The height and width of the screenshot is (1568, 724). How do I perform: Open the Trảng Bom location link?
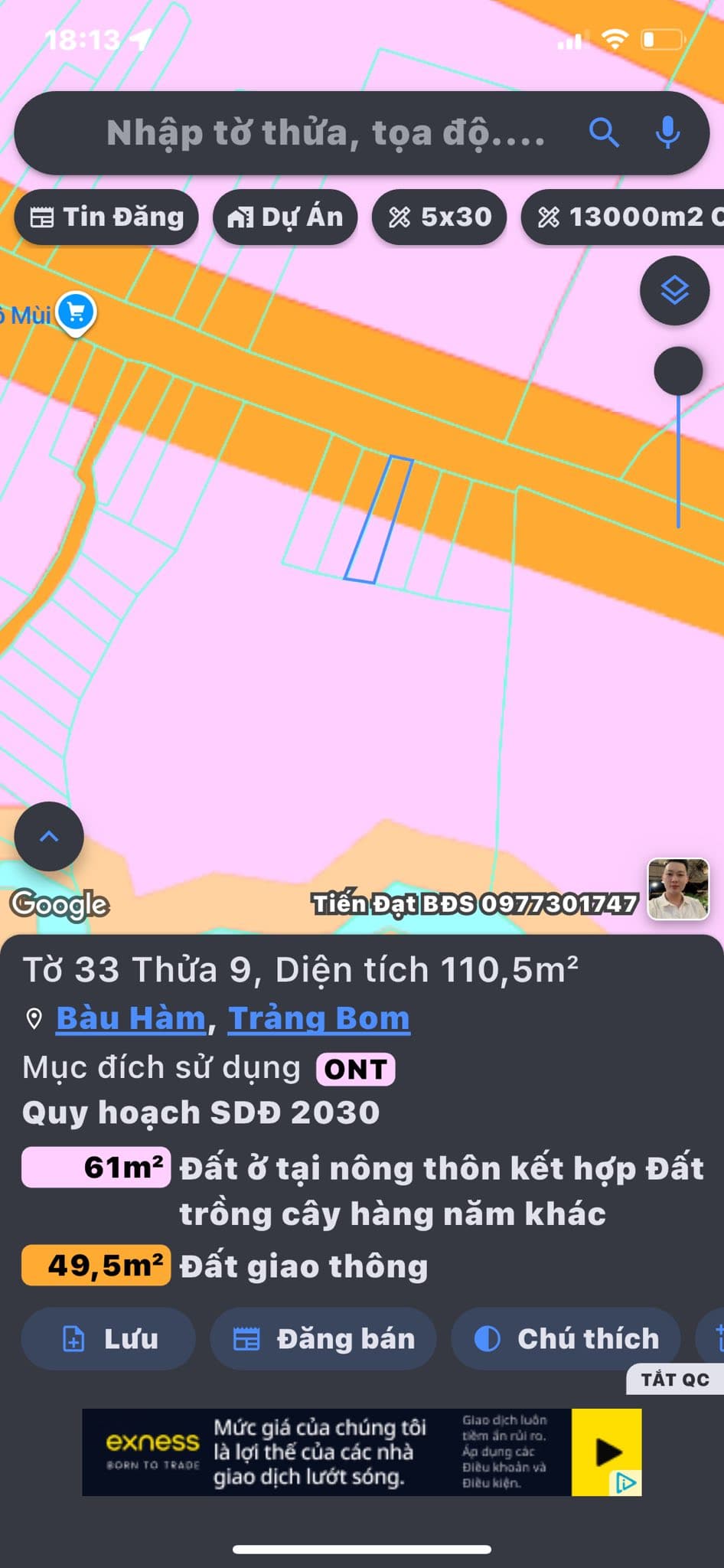coord(319,1018)
